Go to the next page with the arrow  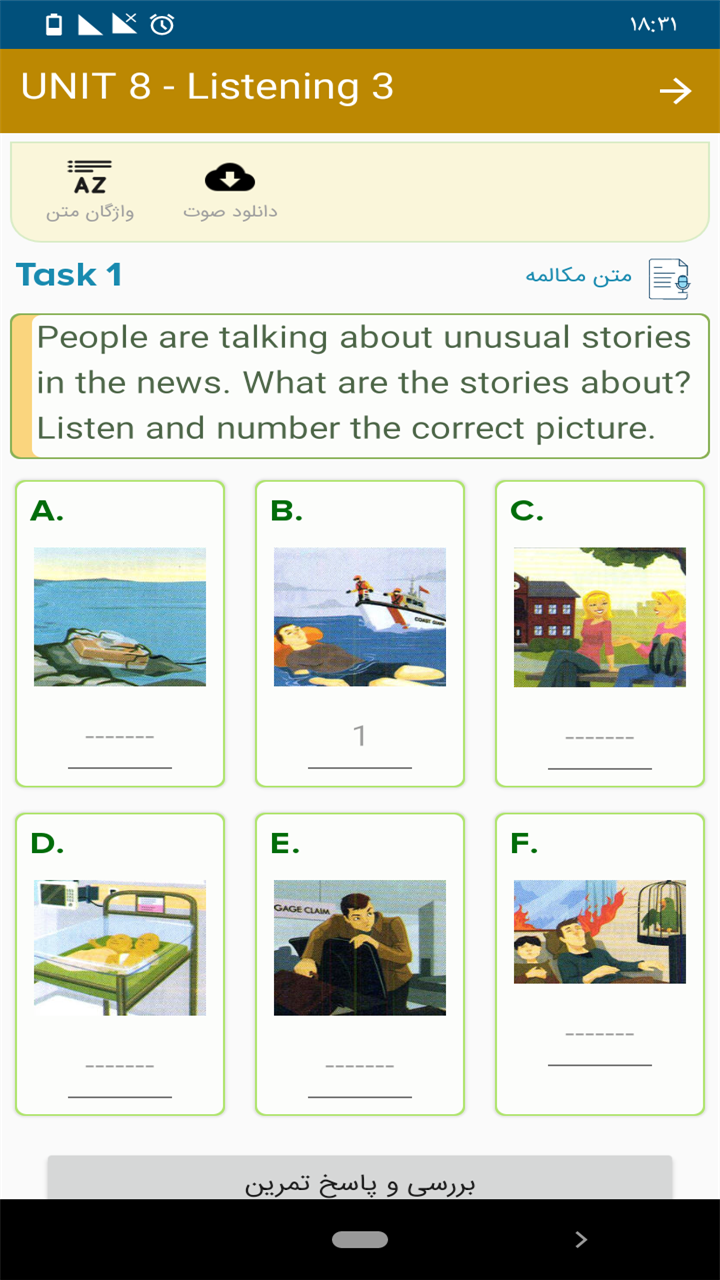(x=675, y=91)
